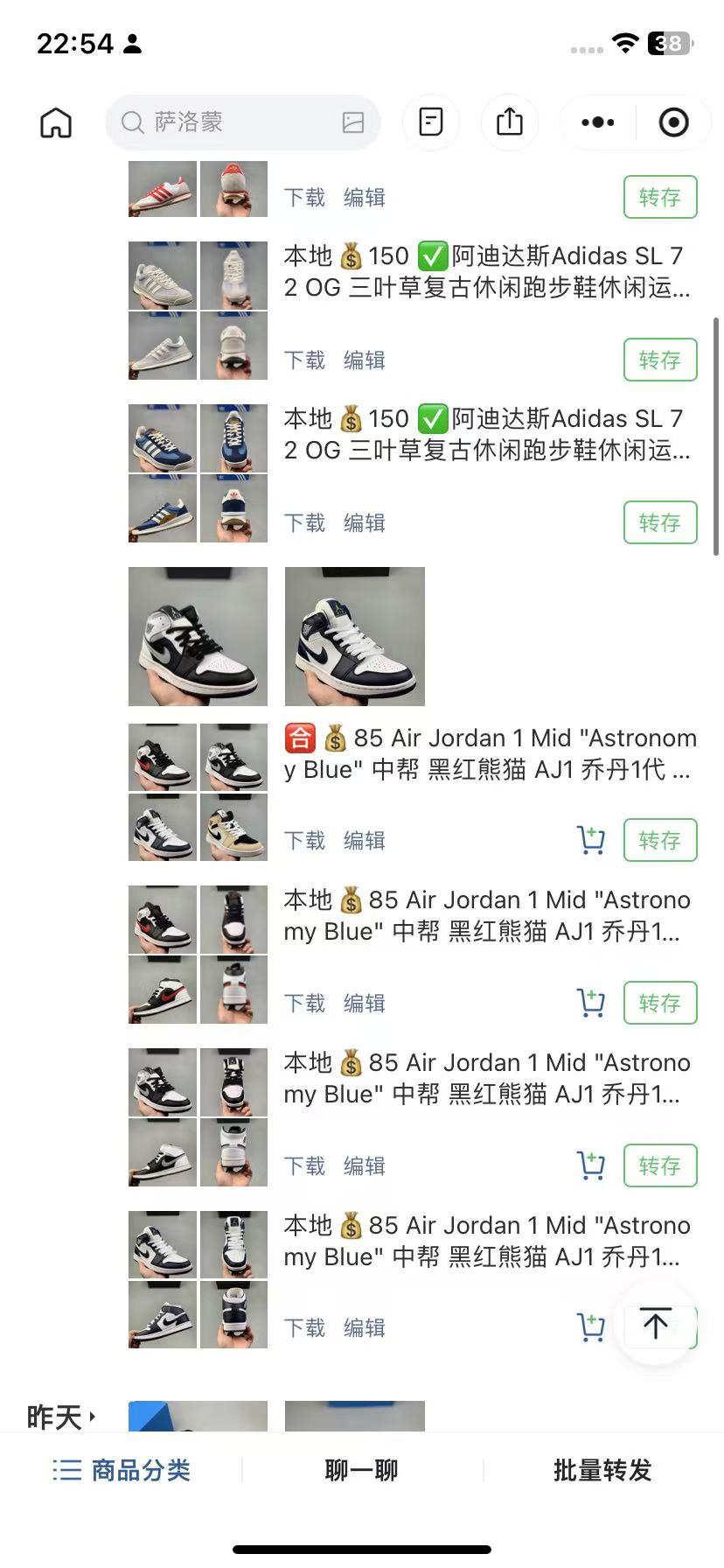Open 聊一聊 chat
This screenshot has height=1568, width=724.
click(x=361, y=1470)
